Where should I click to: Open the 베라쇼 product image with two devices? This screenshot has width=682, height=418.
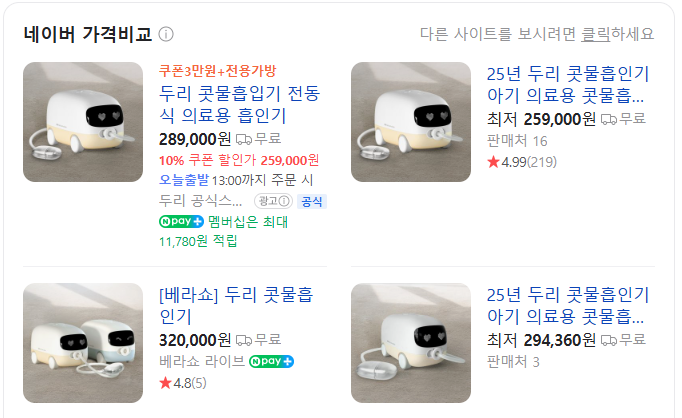pyautogui.click(x=83, y=343)
